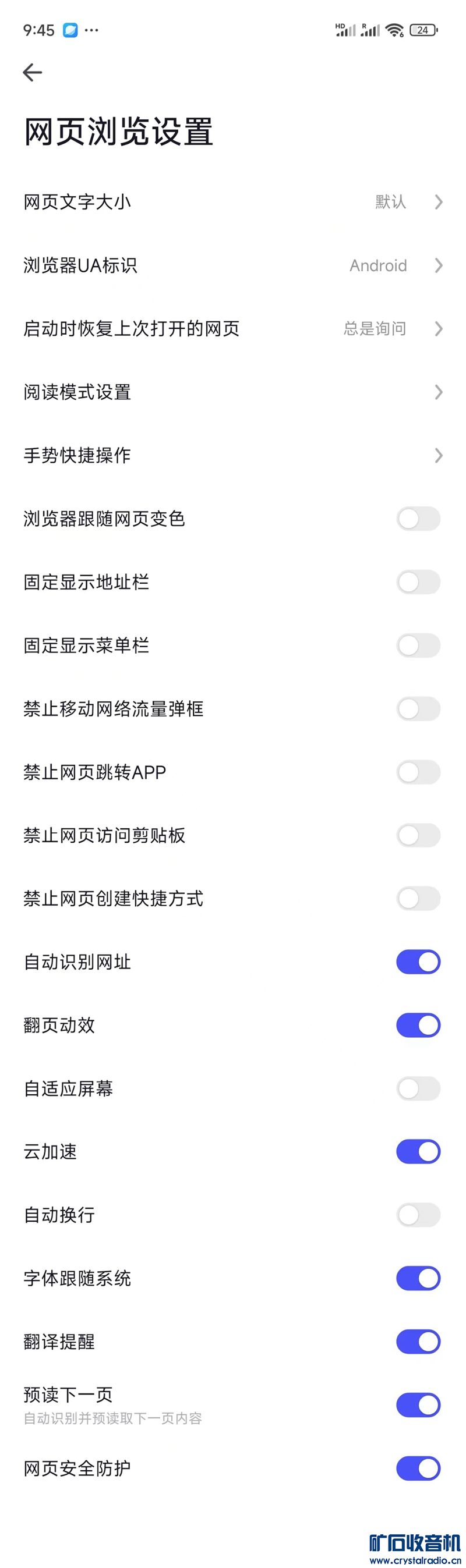Turn off 网页安全防护
The width and height of the screenshot is (466, 1568).
[418, 1468]
